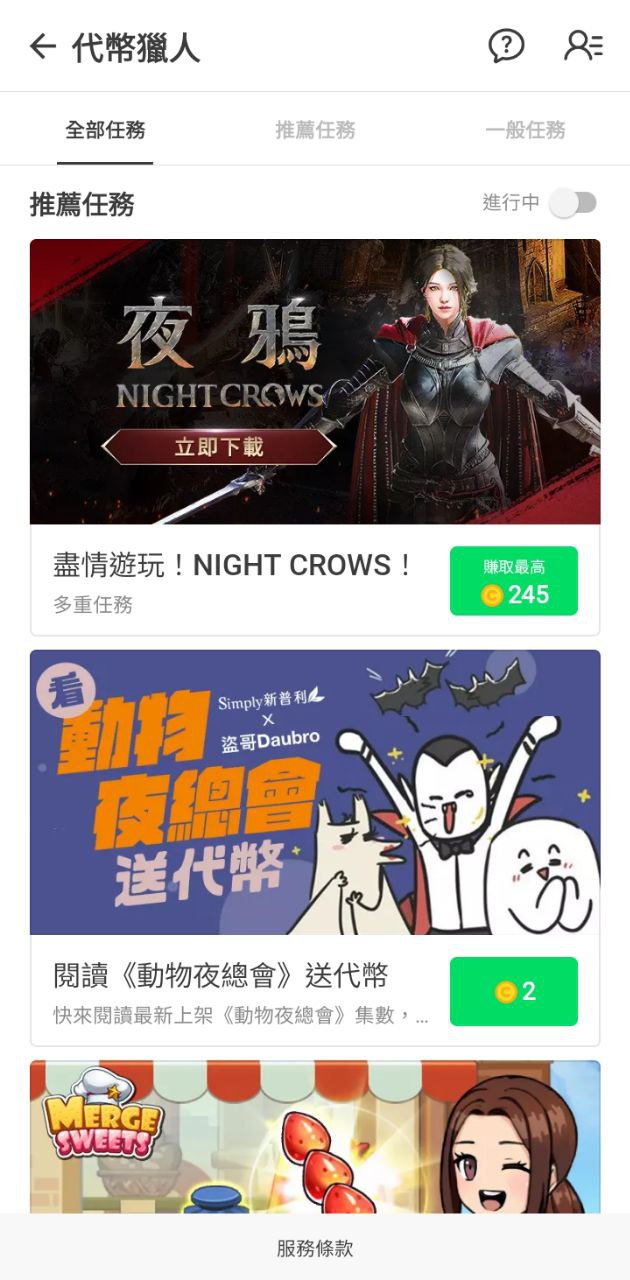Select the 全部任務 tab
The image size is (630, 1280).
pyautogui.click(x=105, y=130)
